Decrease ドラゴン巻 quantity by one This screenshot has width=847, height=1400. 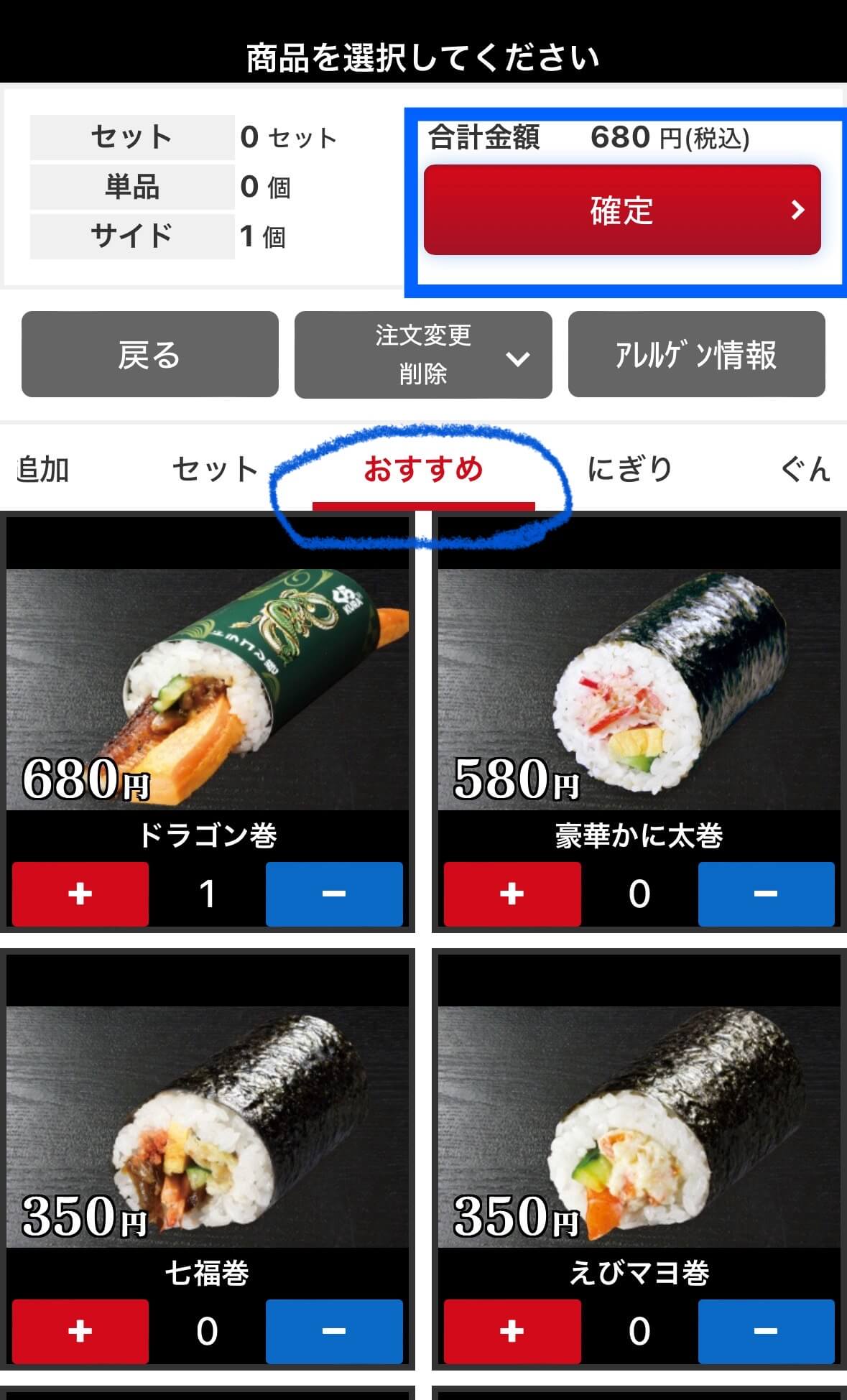coord(333,894)
